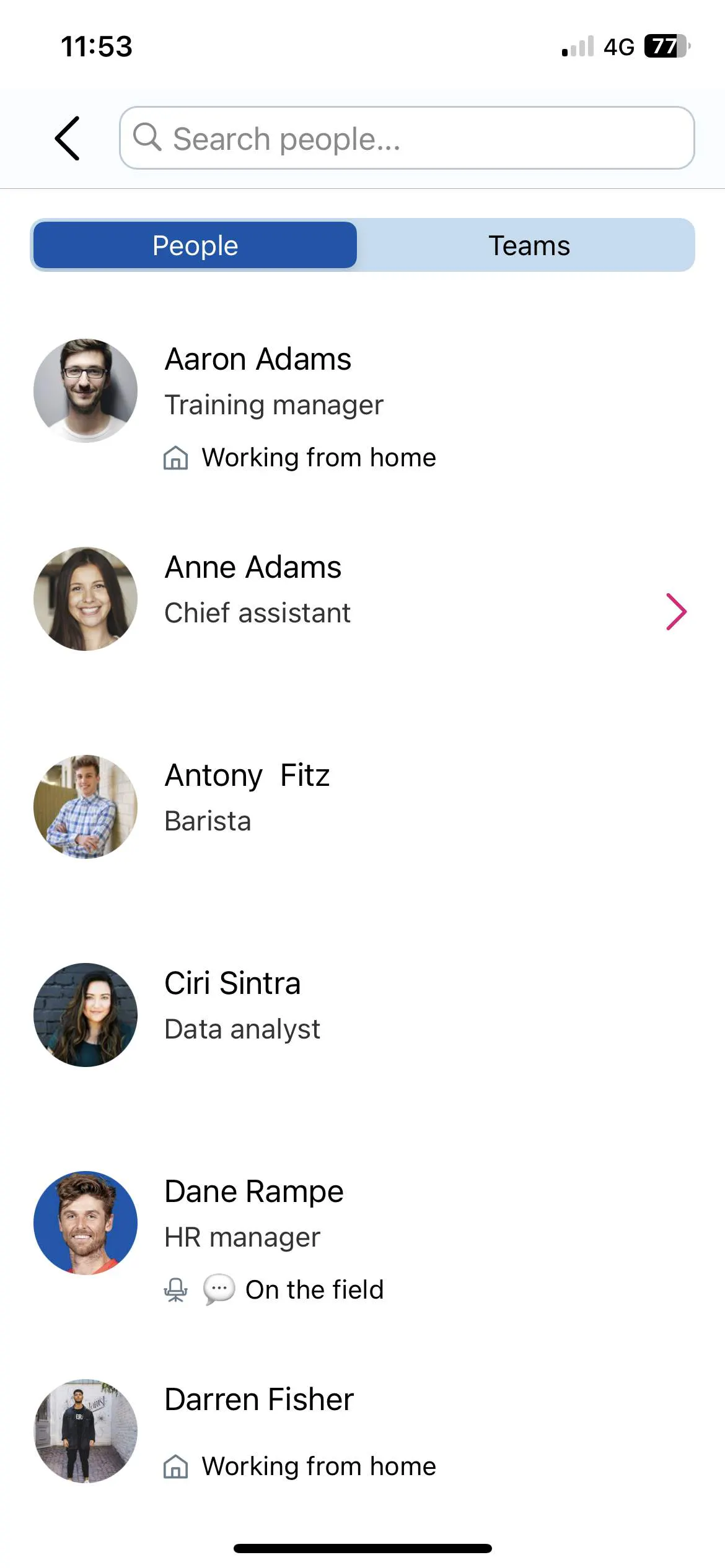Viewport: 725px width, 1568px height.
Task: Tap the pink chevron next to Anne Adams
Action: point(675,612)
